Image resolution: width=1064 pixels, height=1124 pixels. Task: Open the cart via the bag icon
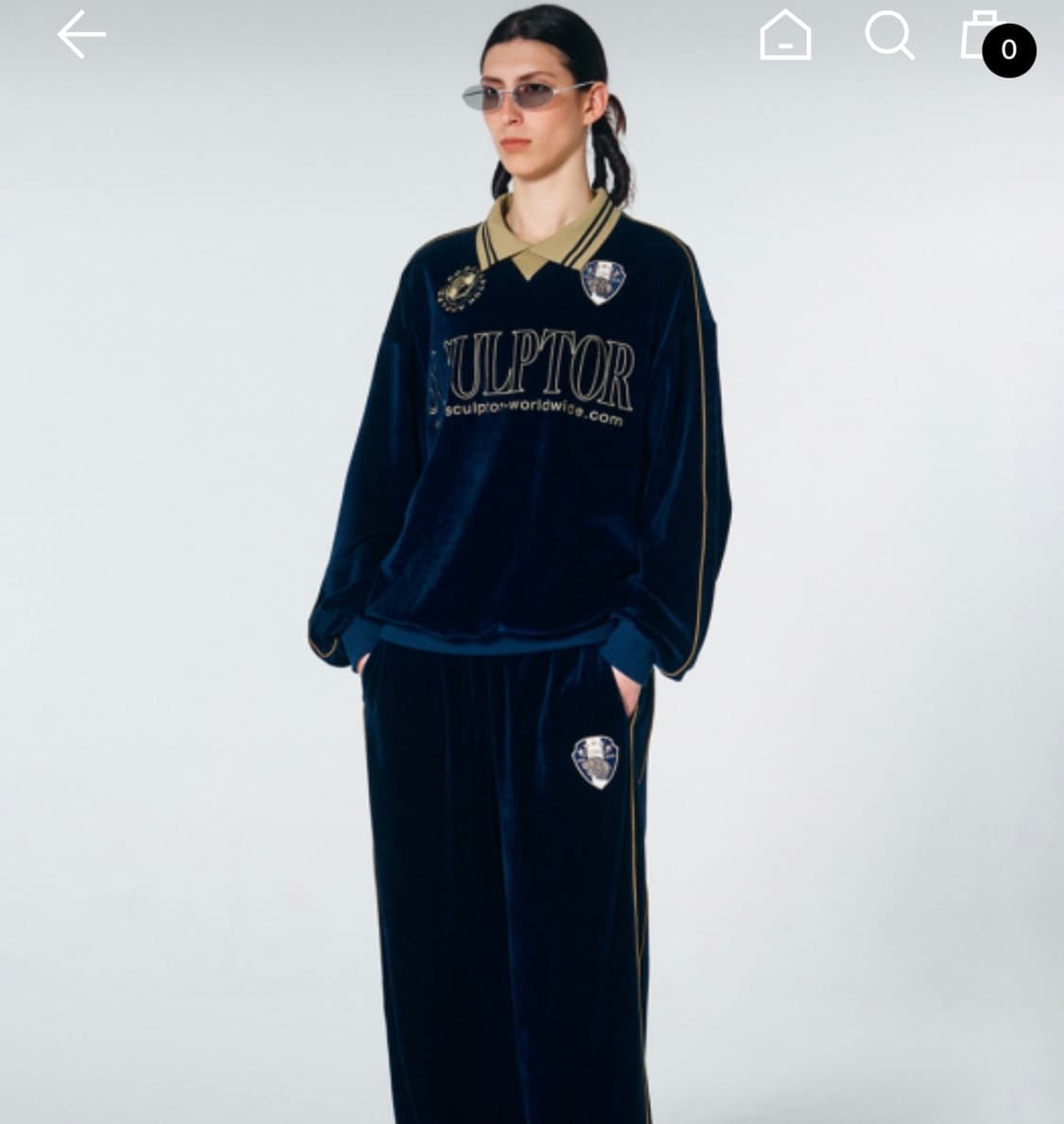click(981, 36)
